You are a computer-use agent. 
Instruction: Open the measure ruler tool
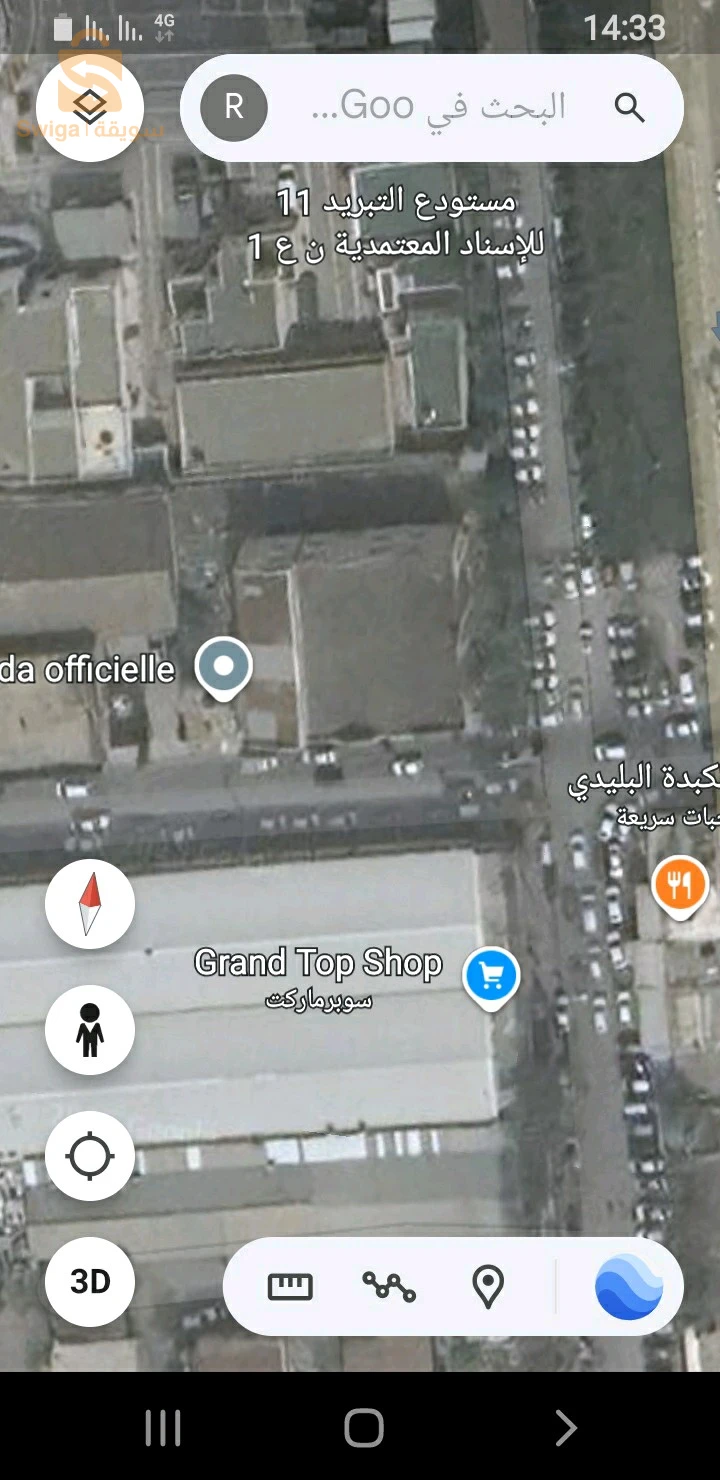290,1286
